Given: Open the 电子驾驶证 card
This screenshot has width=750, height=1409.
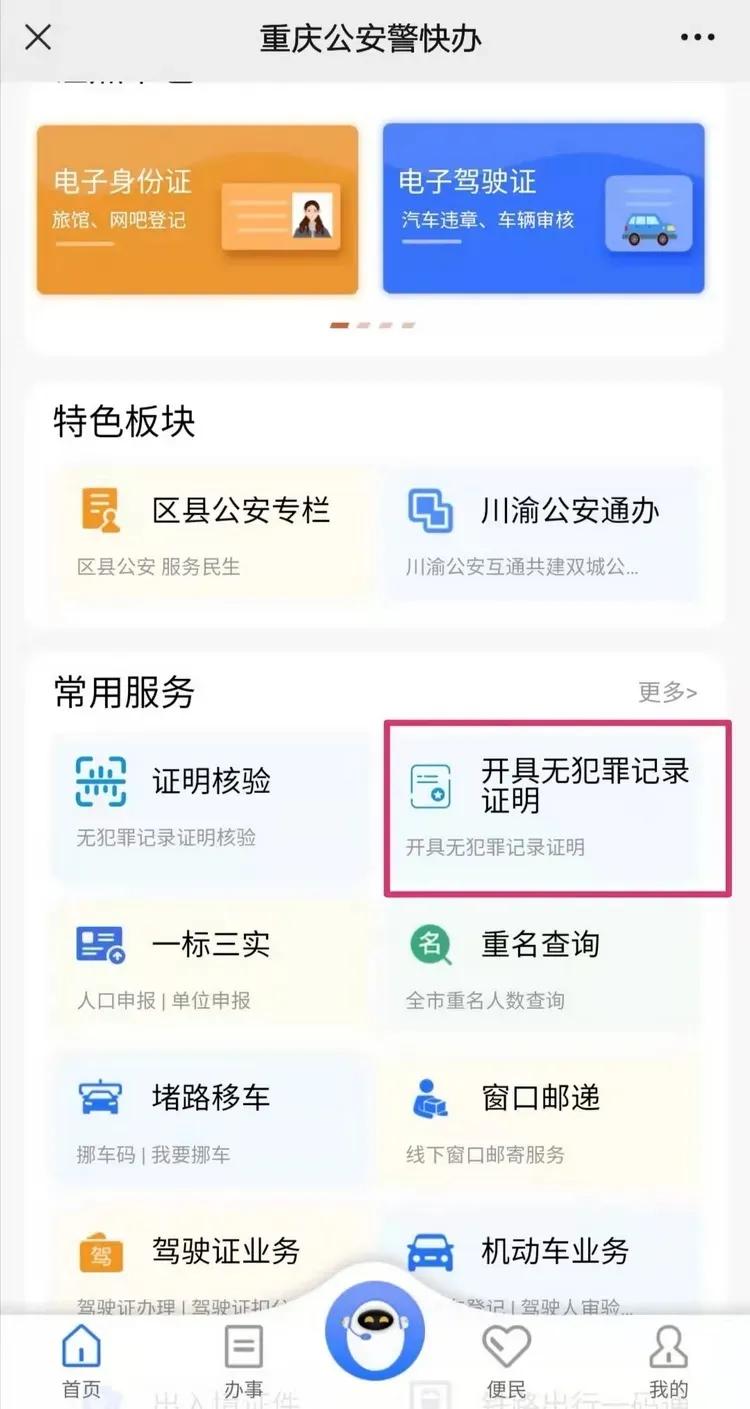Looking at the screenshot, I should [x=543, y=210].
